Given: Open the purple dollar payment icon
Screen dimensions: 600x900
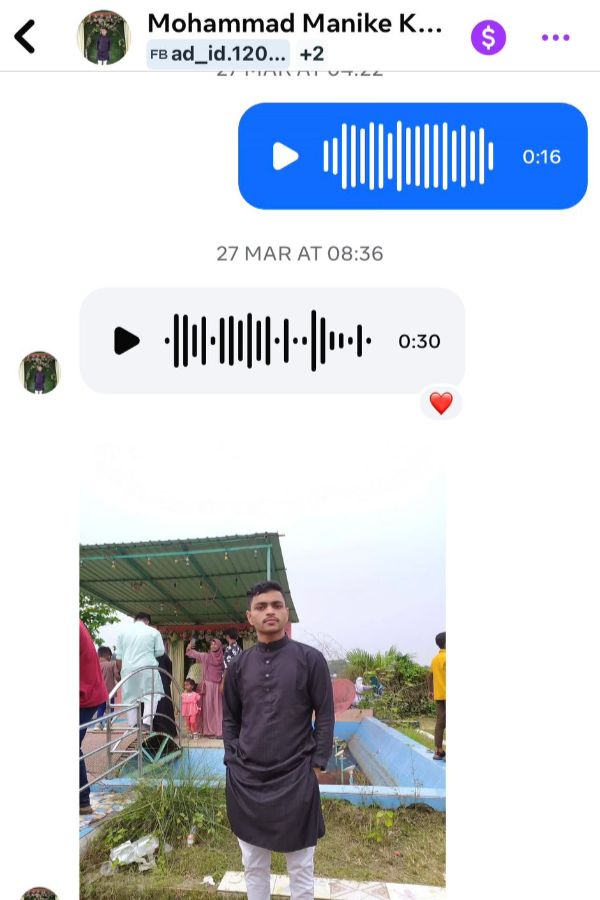Looking at the screenshot, I should tap(488, 38).
